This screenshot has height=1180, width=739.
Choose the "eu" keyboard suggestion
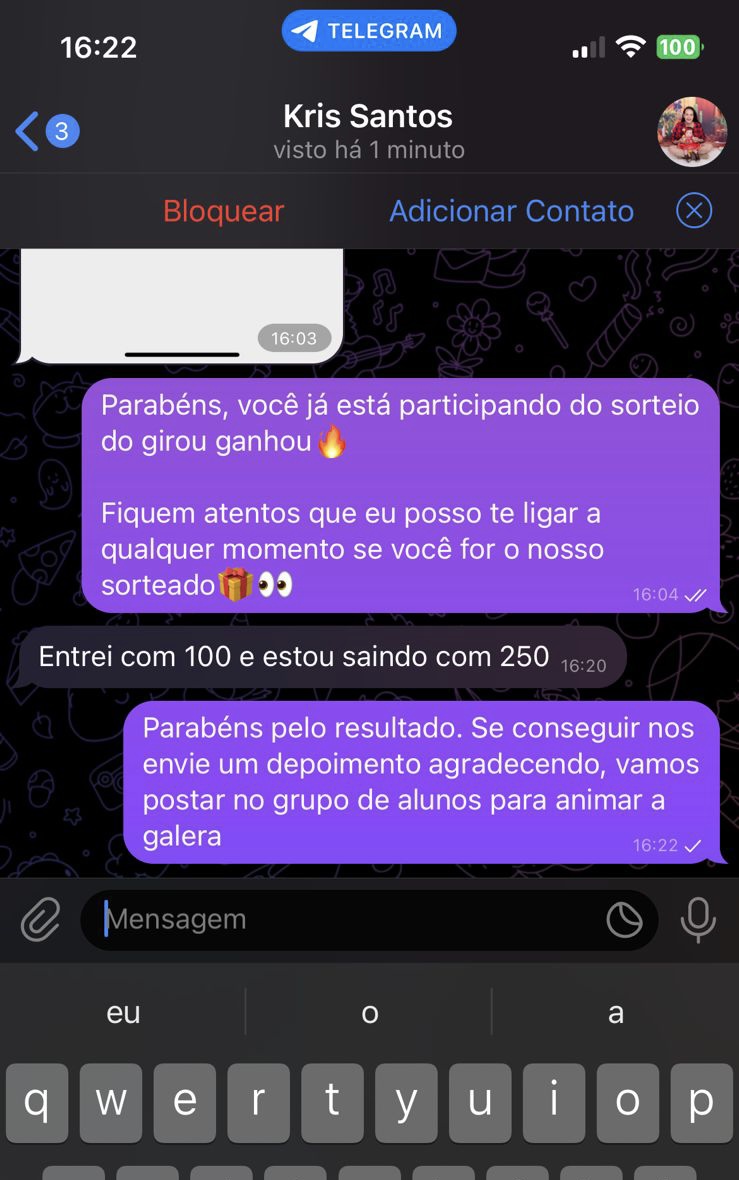(123, 1013)
